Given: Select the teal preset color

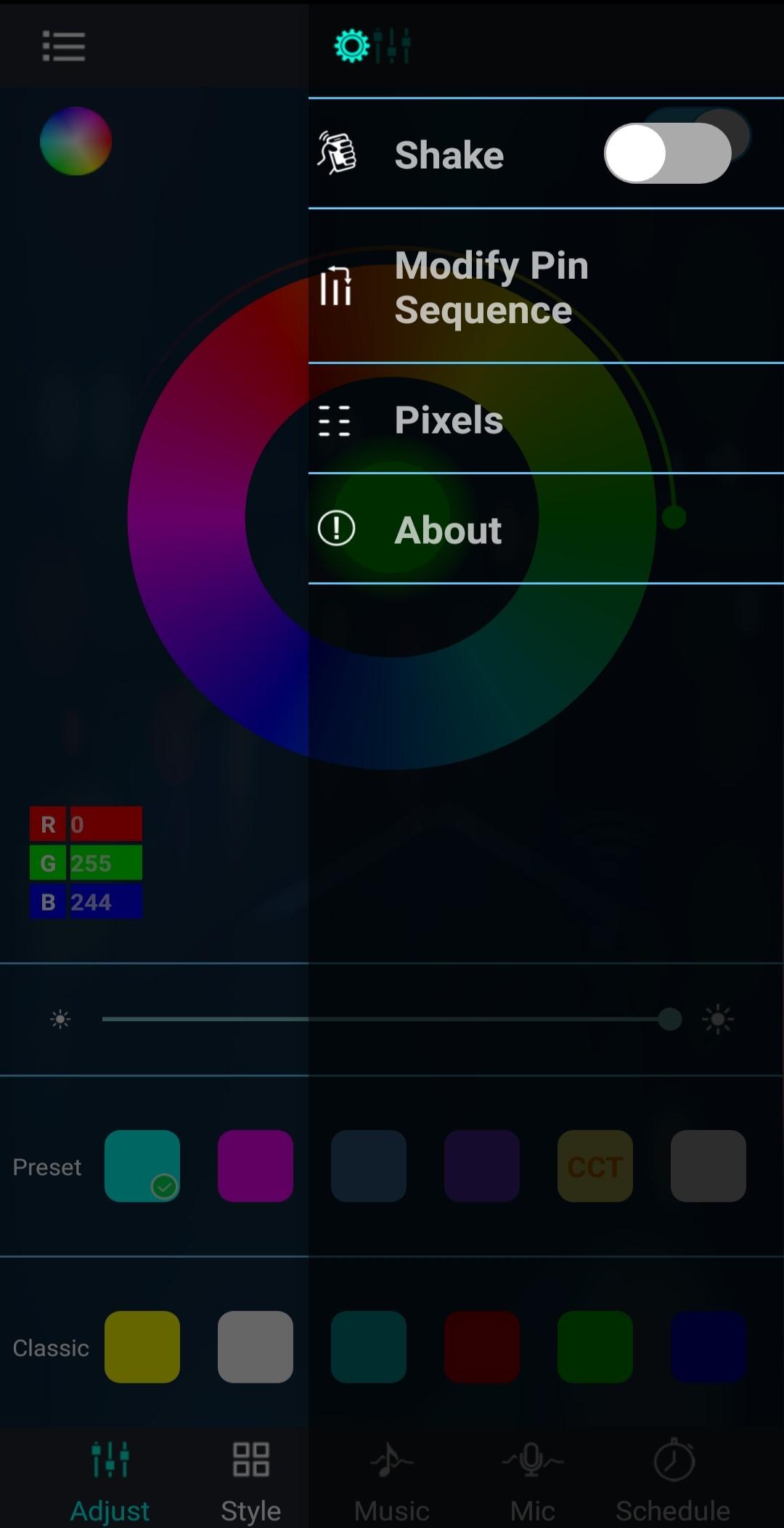Looking at the screenshot, I should pos(142,1166).
